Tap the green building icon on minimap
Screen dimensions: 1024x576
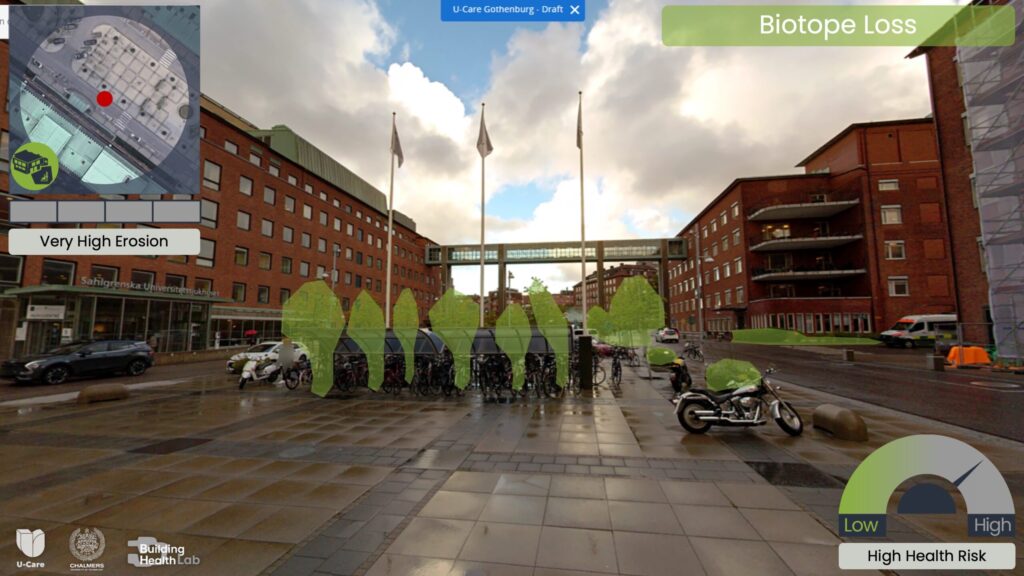35,166
